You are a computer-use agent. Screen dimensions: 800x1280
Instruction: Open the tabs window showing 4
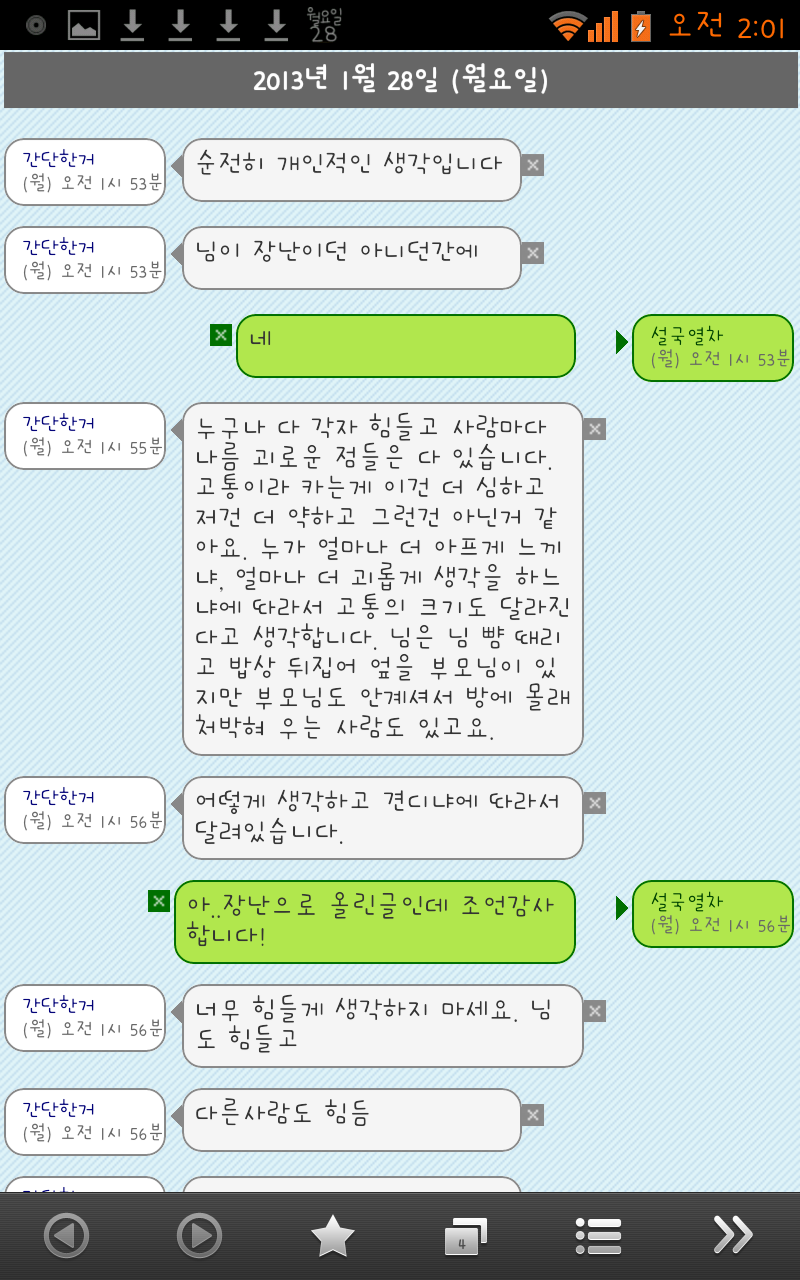click(465, 1237)
